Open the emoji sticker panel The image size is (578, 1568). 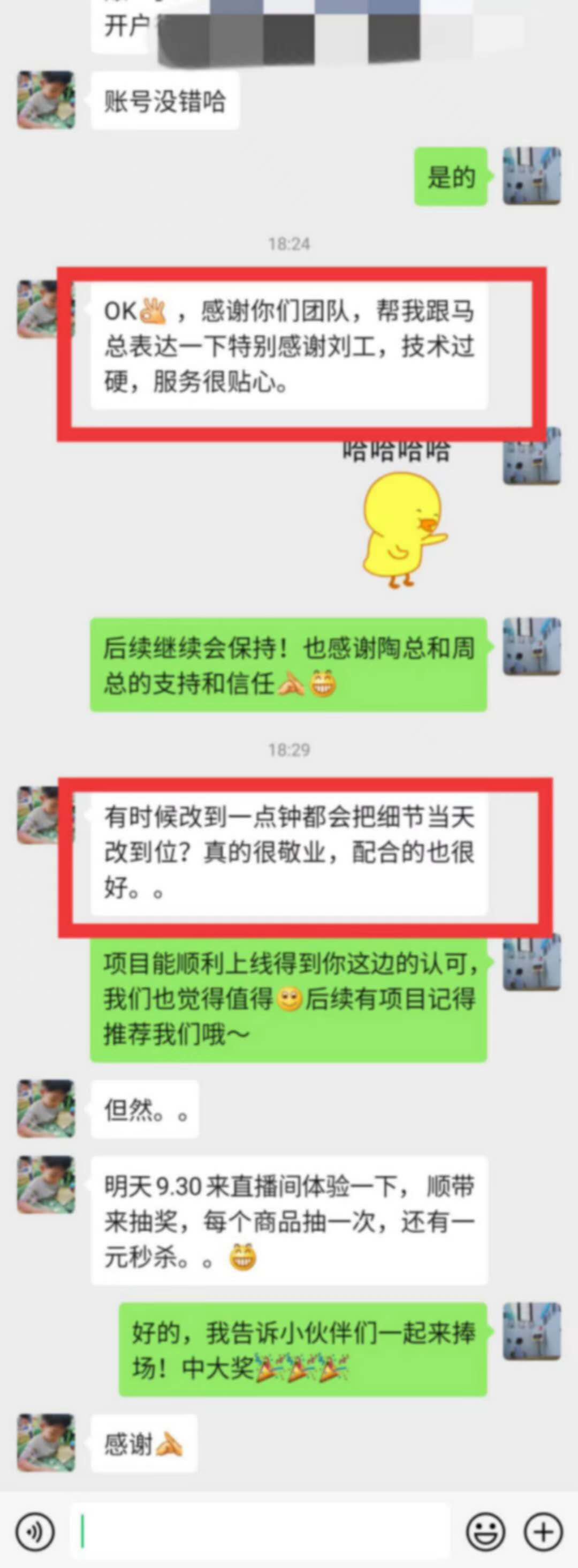(485, 1532)
